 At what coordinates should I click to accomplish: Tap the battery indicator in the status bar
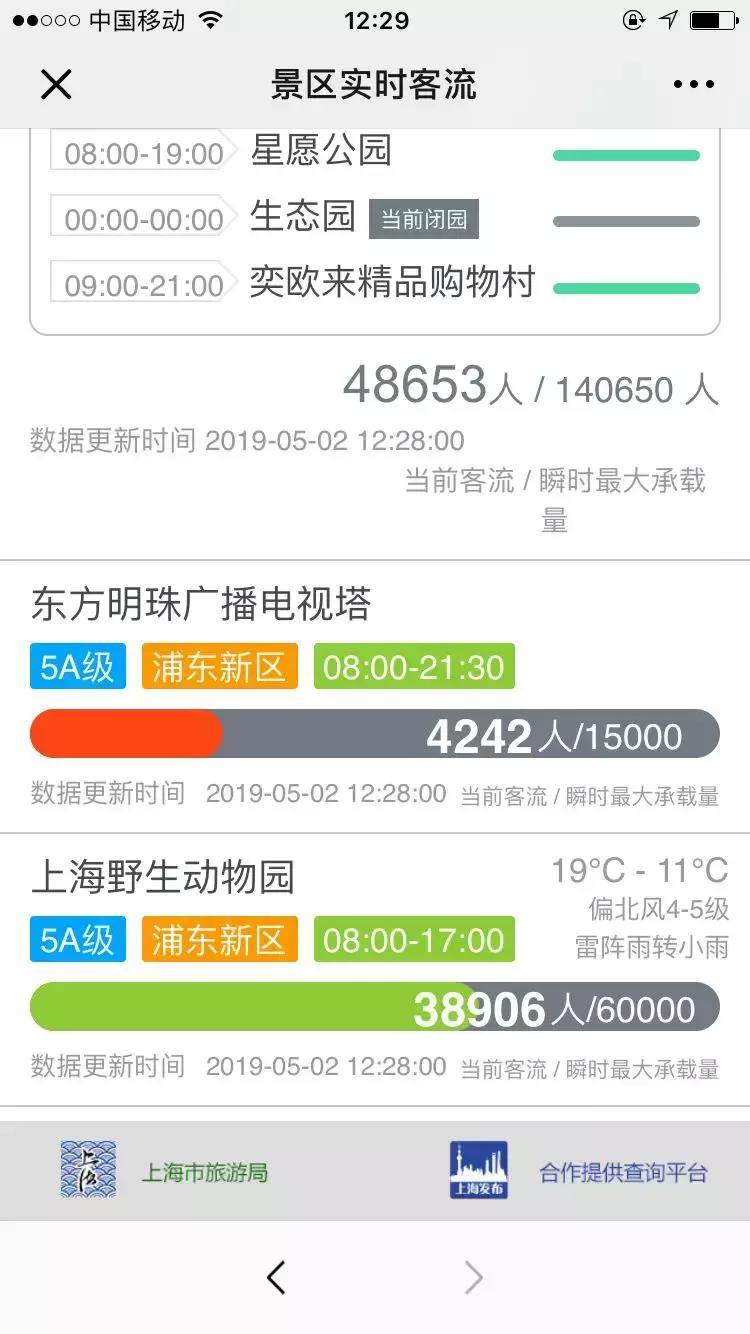tap(712, 18)
